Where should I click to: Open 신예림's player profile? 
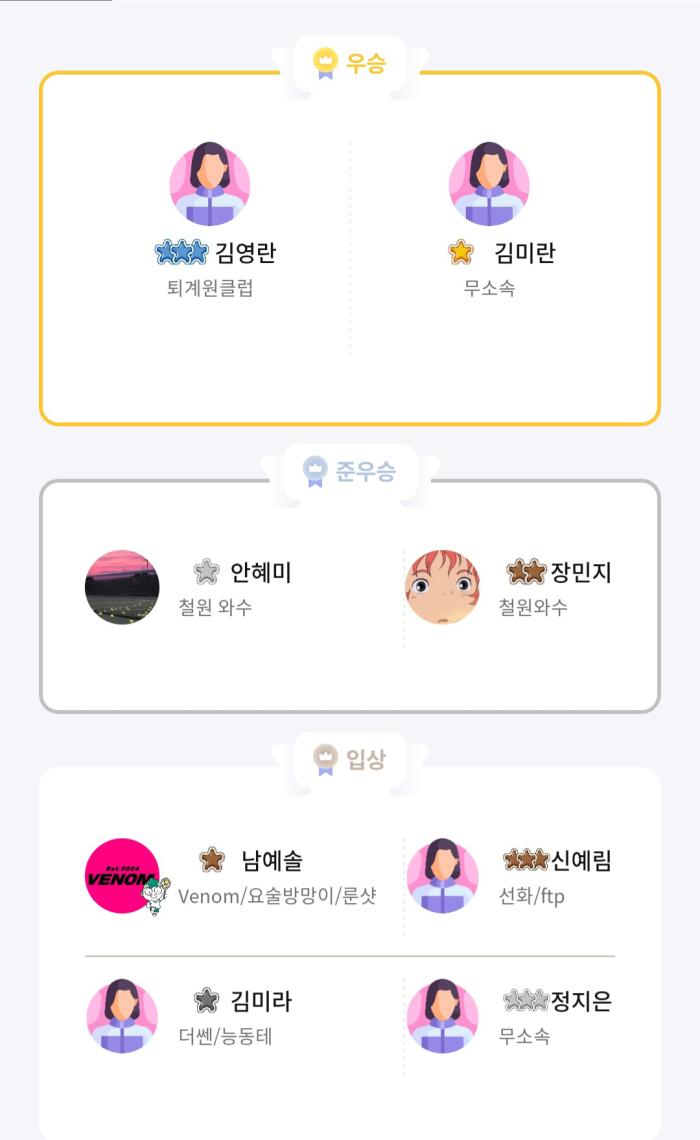(443, 876)
